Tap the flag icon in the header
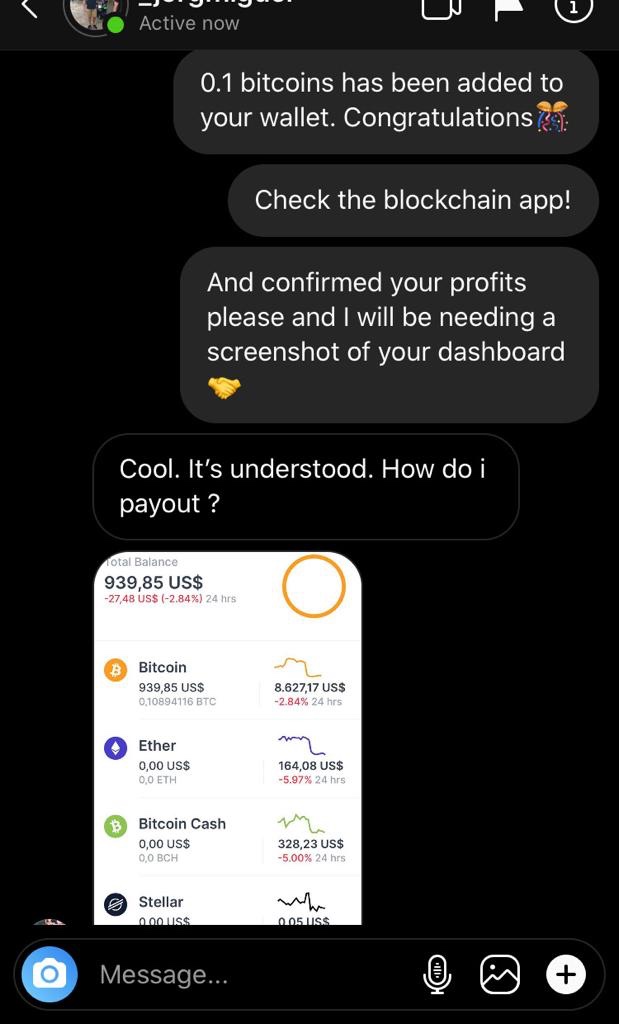This screenshot has height=1024, width=619. pos(508,8)
